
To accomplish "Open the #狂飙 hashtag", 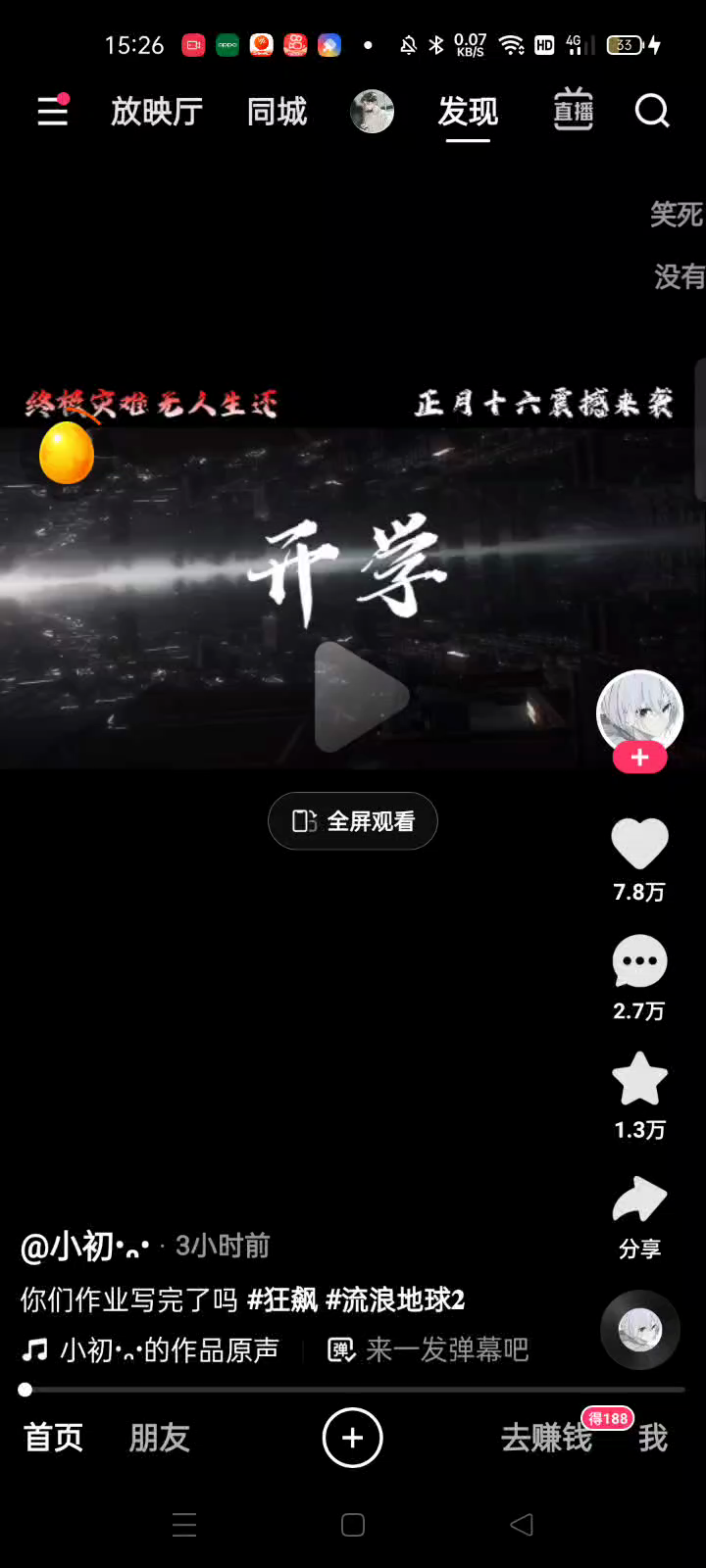I will point(282,1300).
